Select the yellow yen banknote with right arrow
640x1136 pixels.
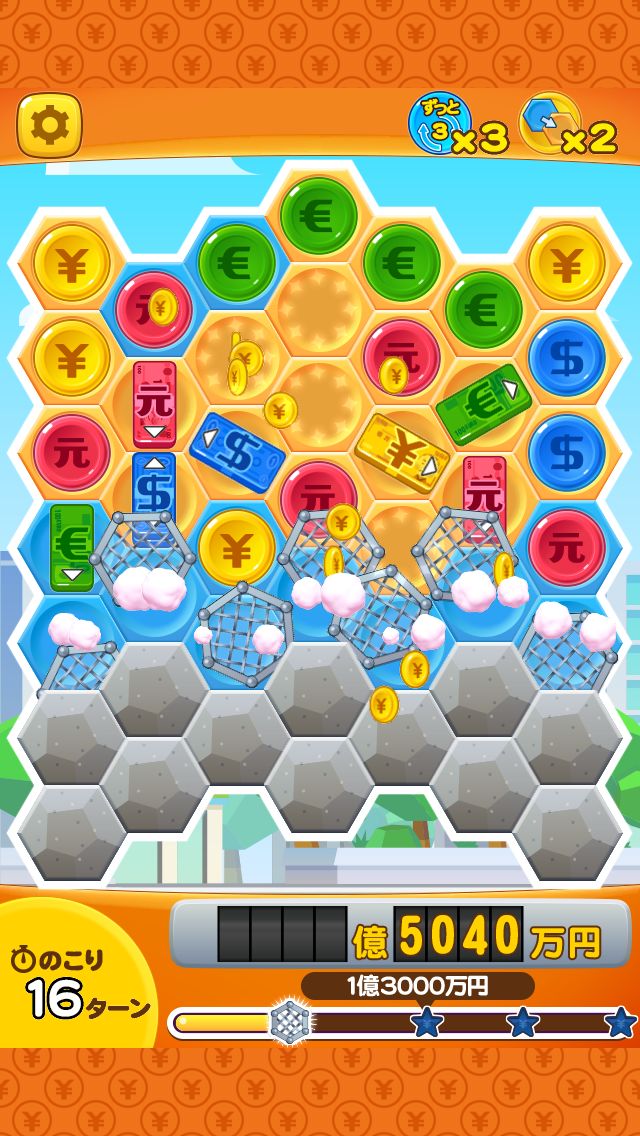point(402,453)
